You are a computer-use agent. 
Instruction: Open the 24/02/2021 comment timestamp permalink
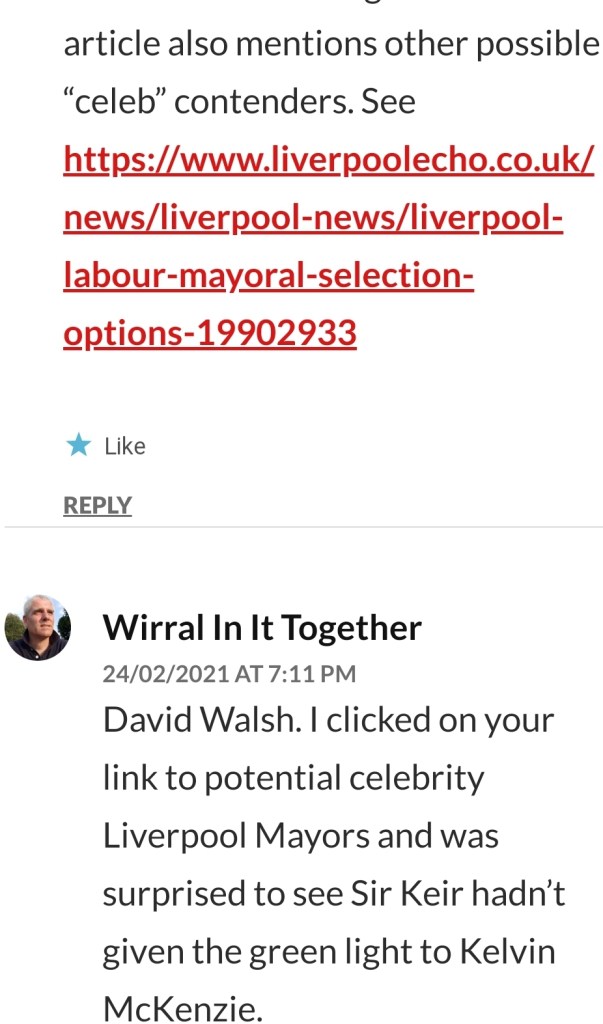pyautogui.click(x=229, y=674)
